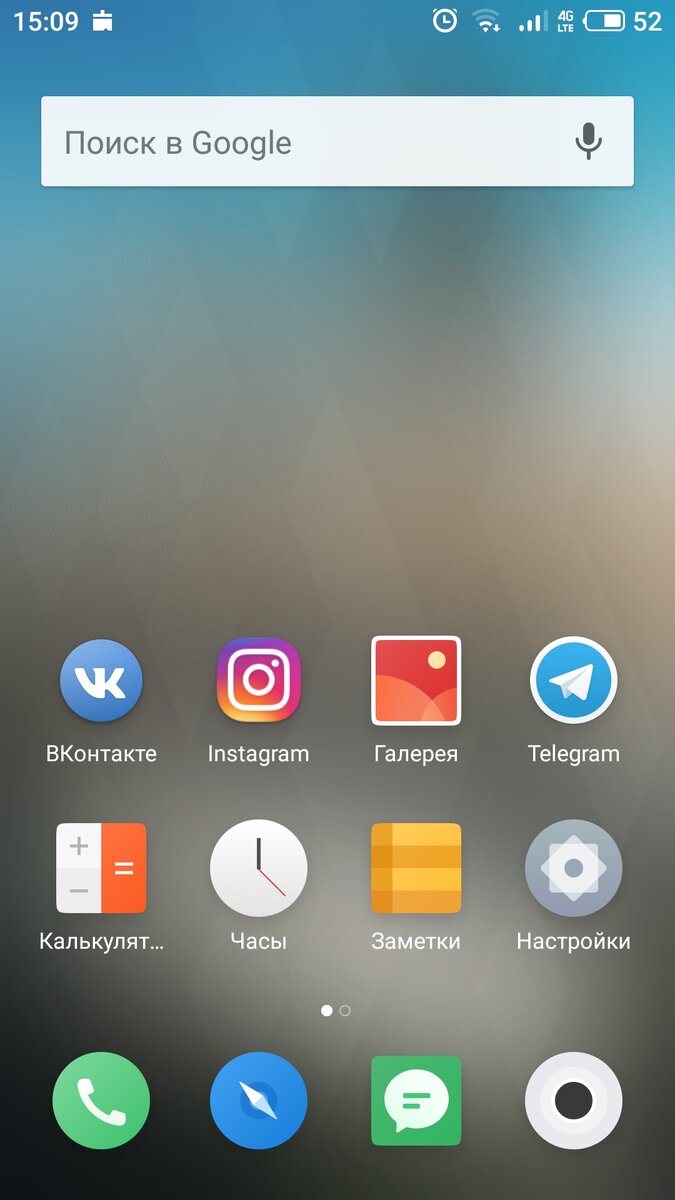Viewport: 675px width, 1200px height.
Task: Launch the camera from the dock
Action: pos(574,1101)
